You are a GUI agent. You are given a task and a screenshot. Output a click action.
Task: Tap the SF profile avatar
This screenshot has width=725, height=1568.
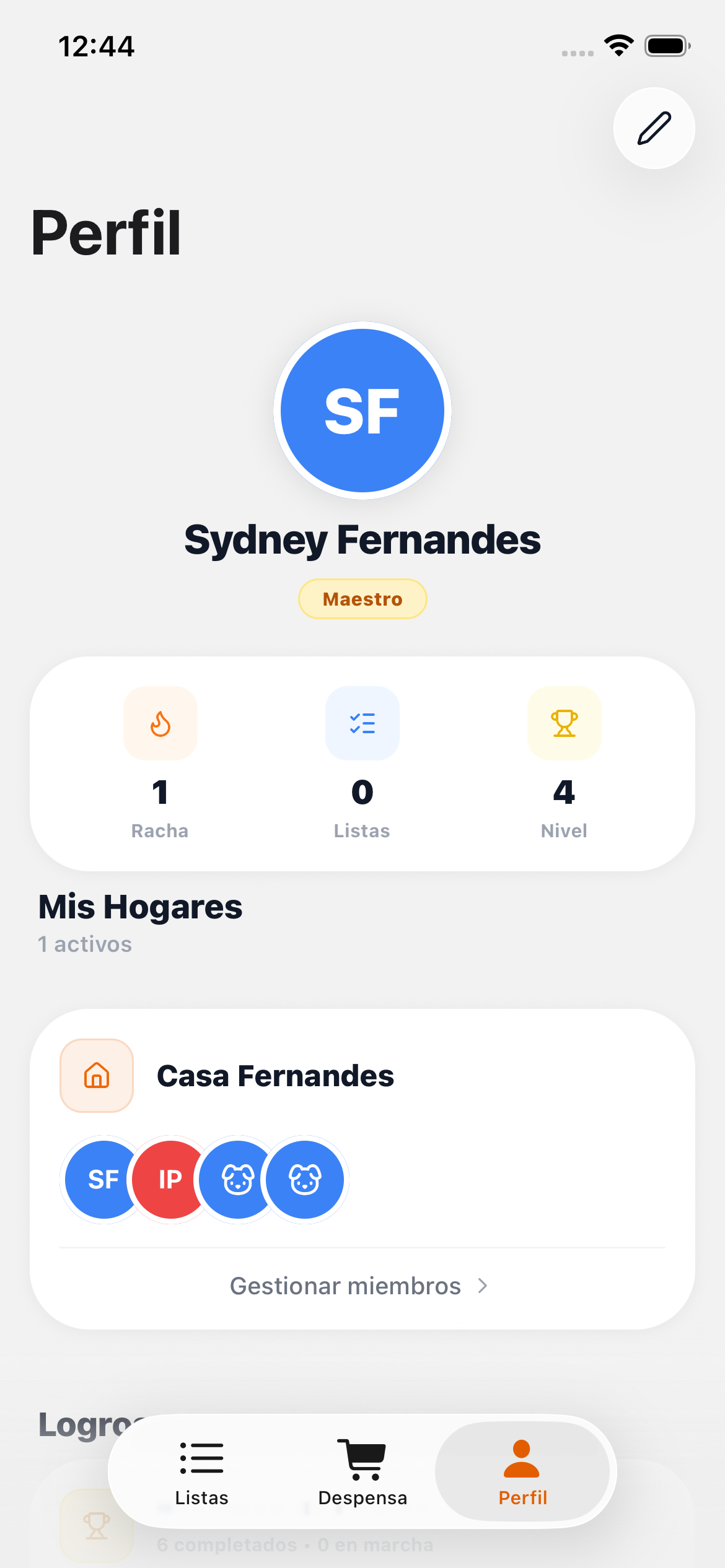(362, 411)
